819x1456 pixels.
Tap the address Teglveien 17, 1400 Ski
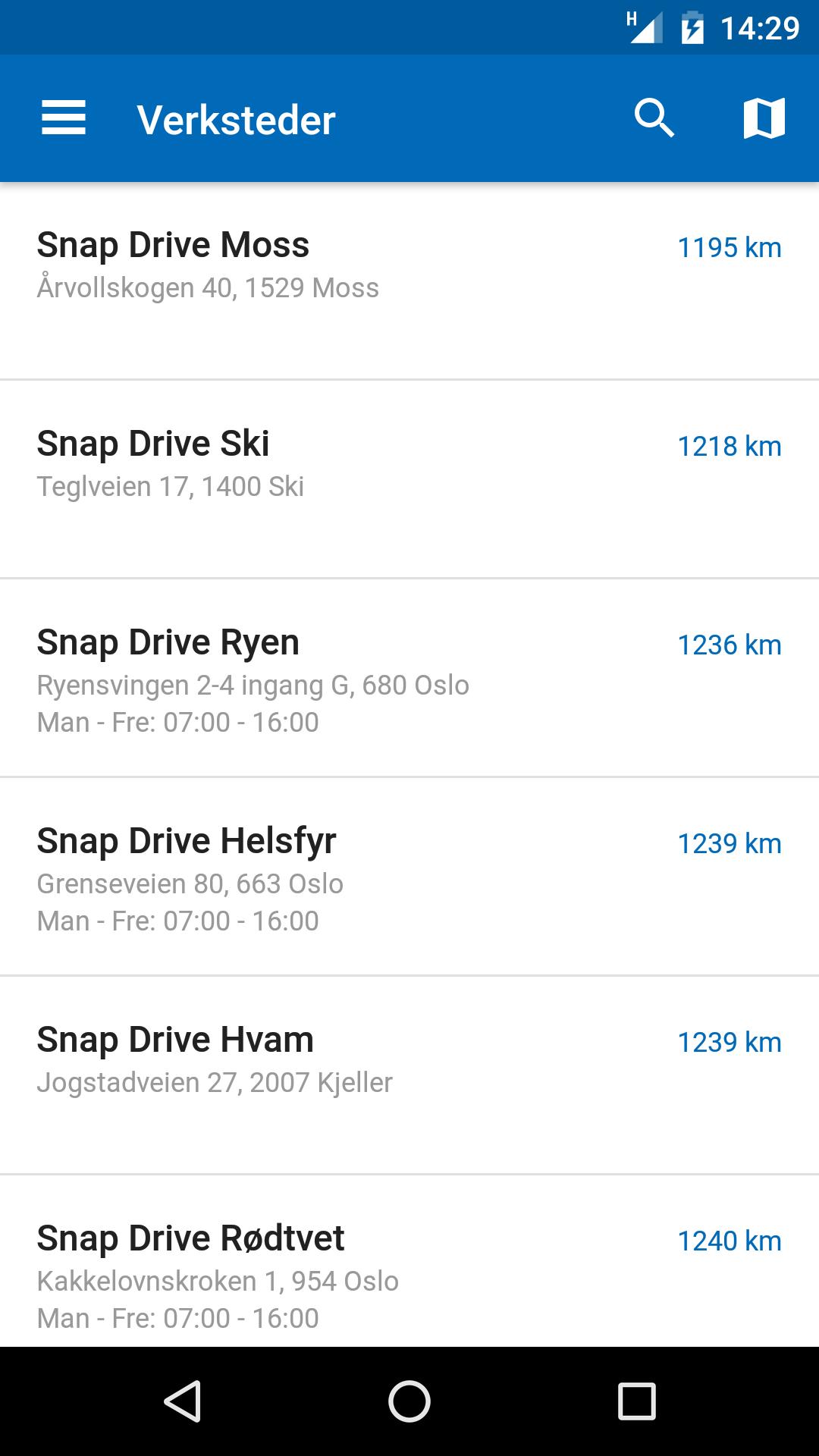coord(171,487)
